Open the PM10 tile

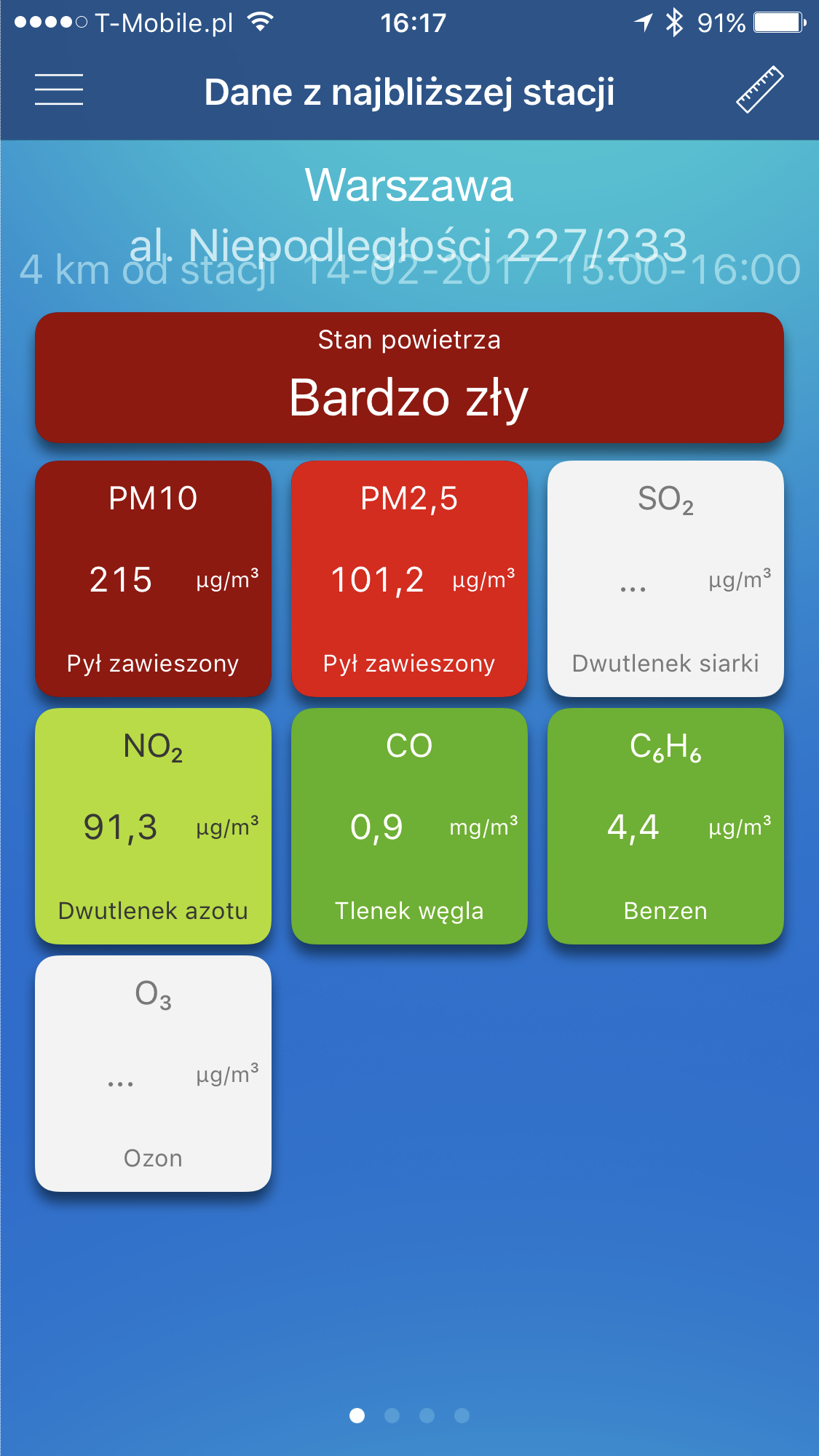click(x=153, y=578)
